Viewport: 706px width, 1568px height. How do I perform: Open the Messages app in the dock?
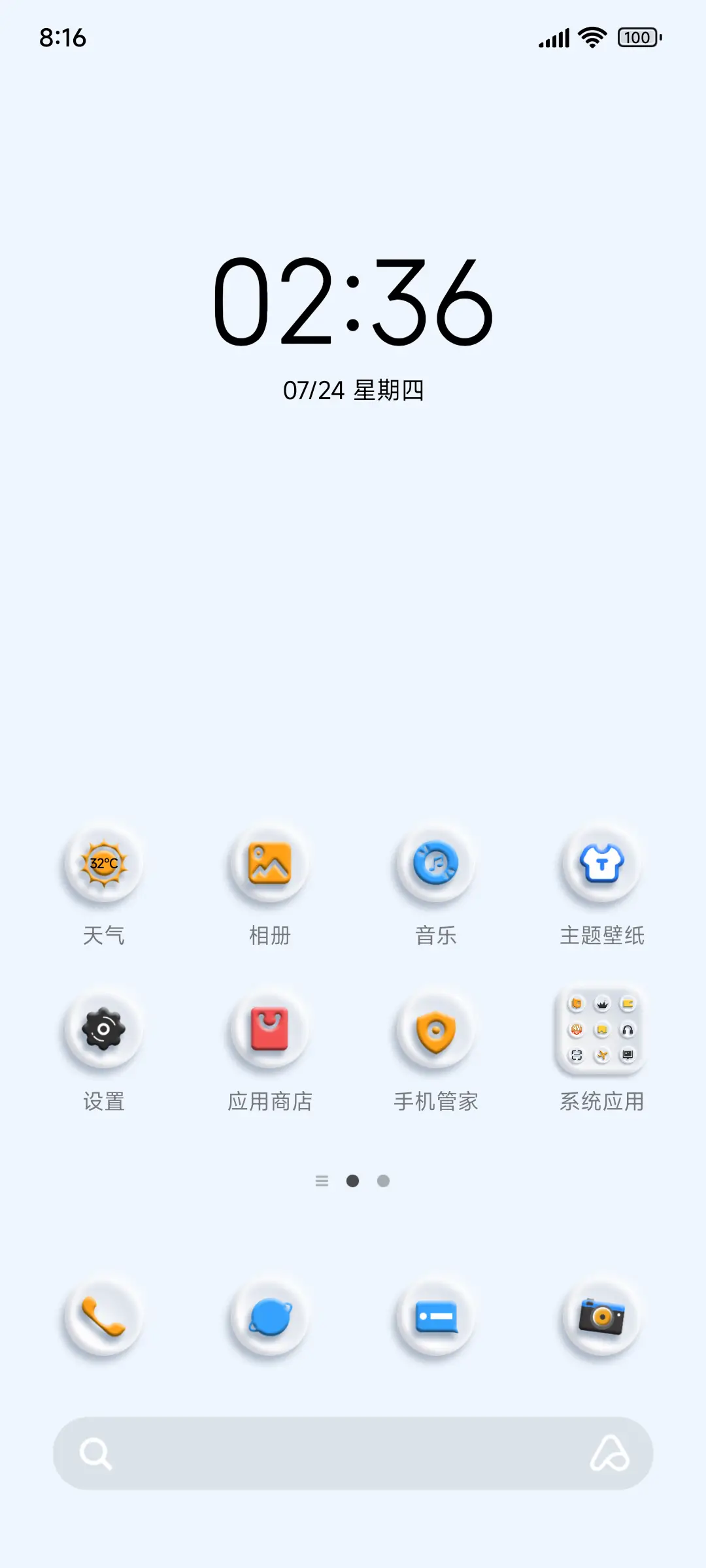[435, 1317]
